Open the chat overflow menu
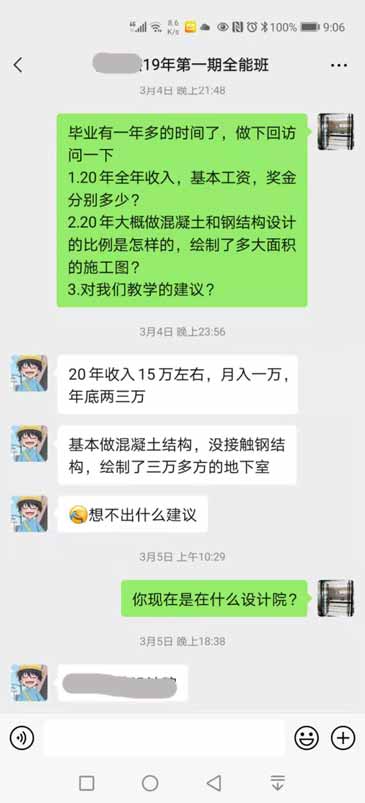 tap(339, 66)
